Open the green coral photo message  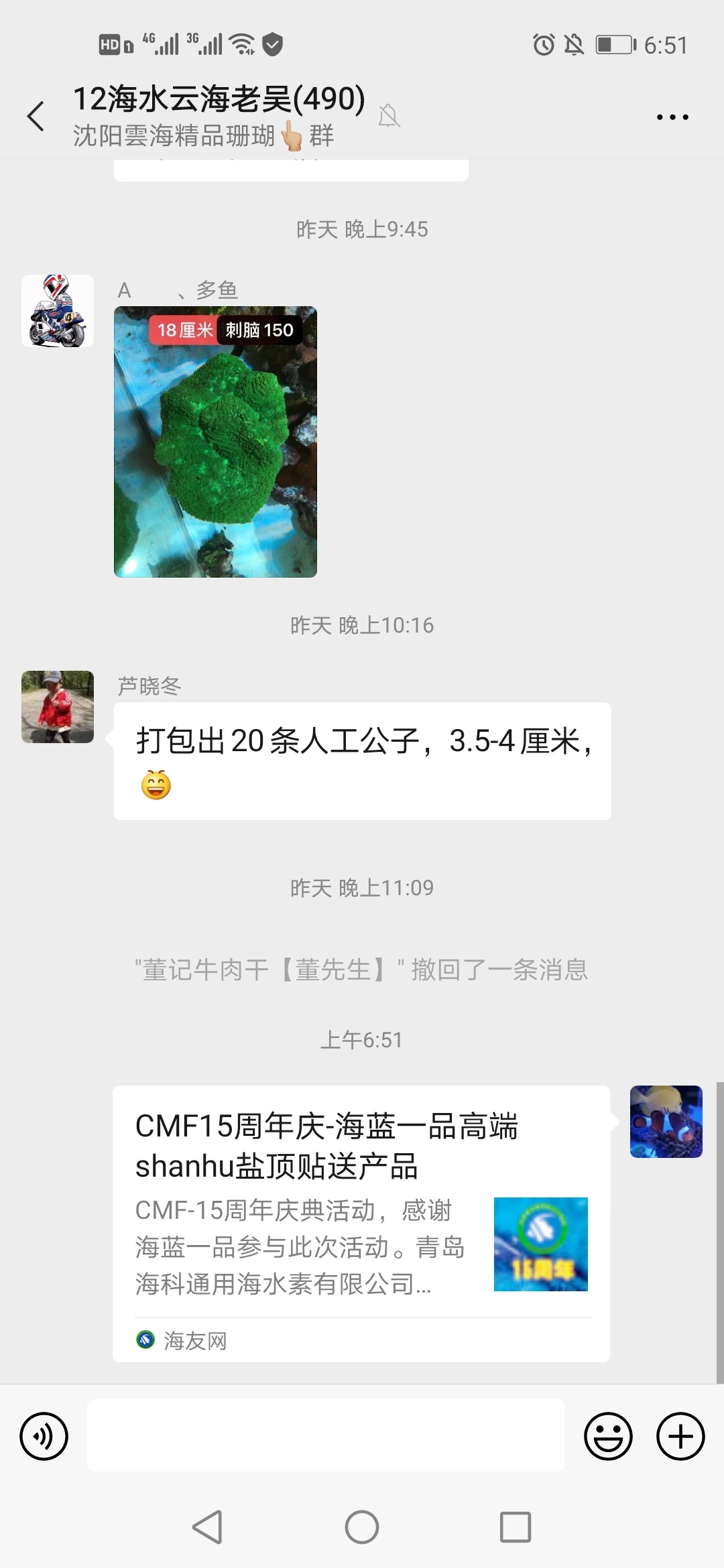(215, 442)
